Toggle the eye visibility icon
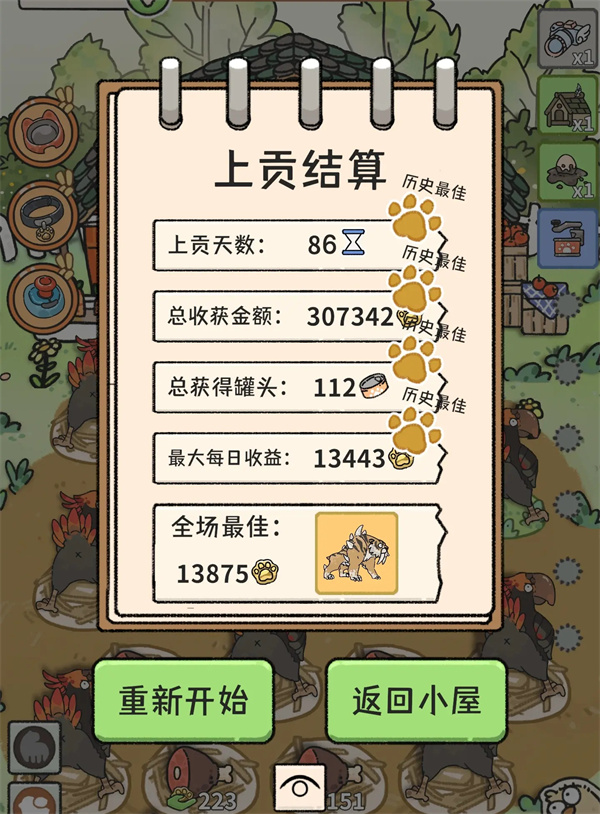Screen dimensions: 600x814 300,787
